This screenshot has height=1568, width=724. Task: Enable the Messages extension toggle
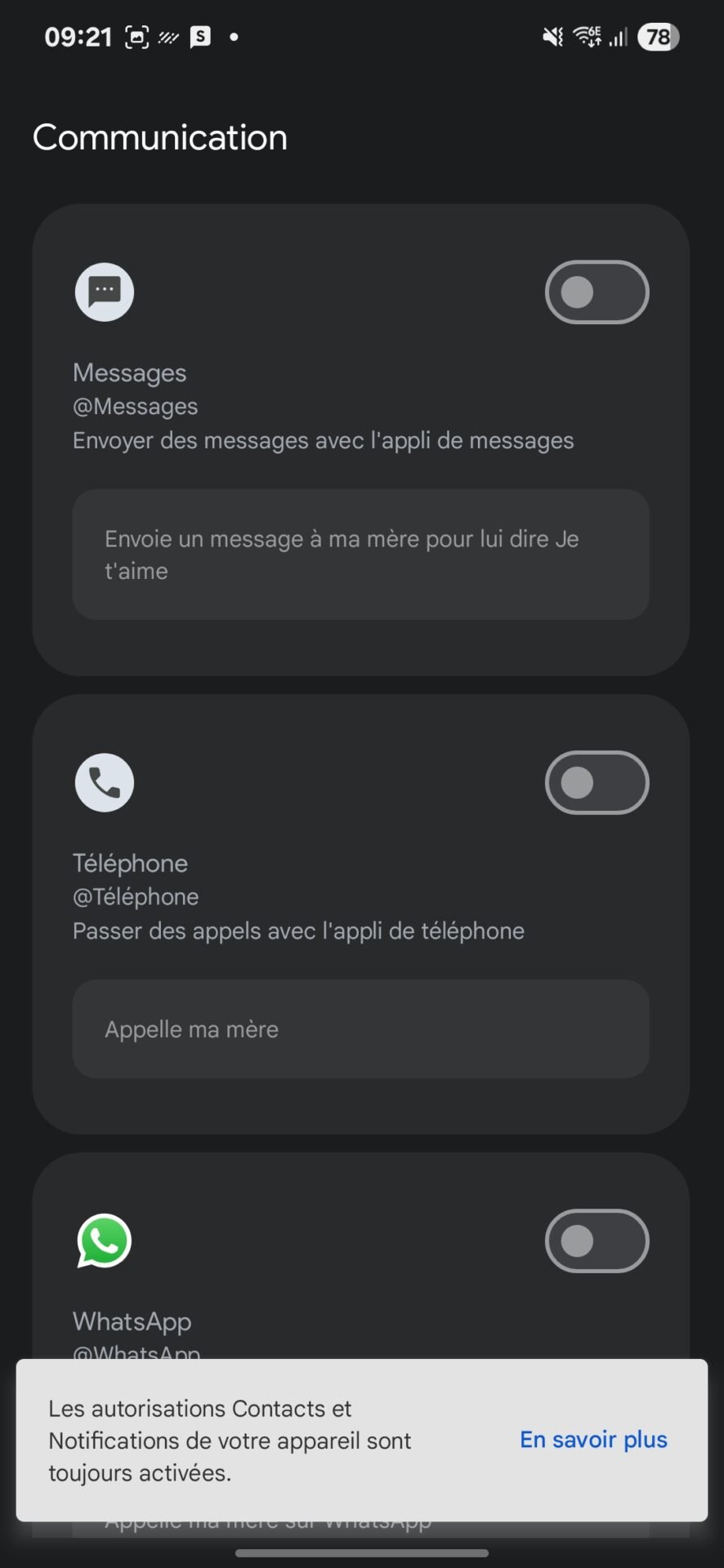597,292
